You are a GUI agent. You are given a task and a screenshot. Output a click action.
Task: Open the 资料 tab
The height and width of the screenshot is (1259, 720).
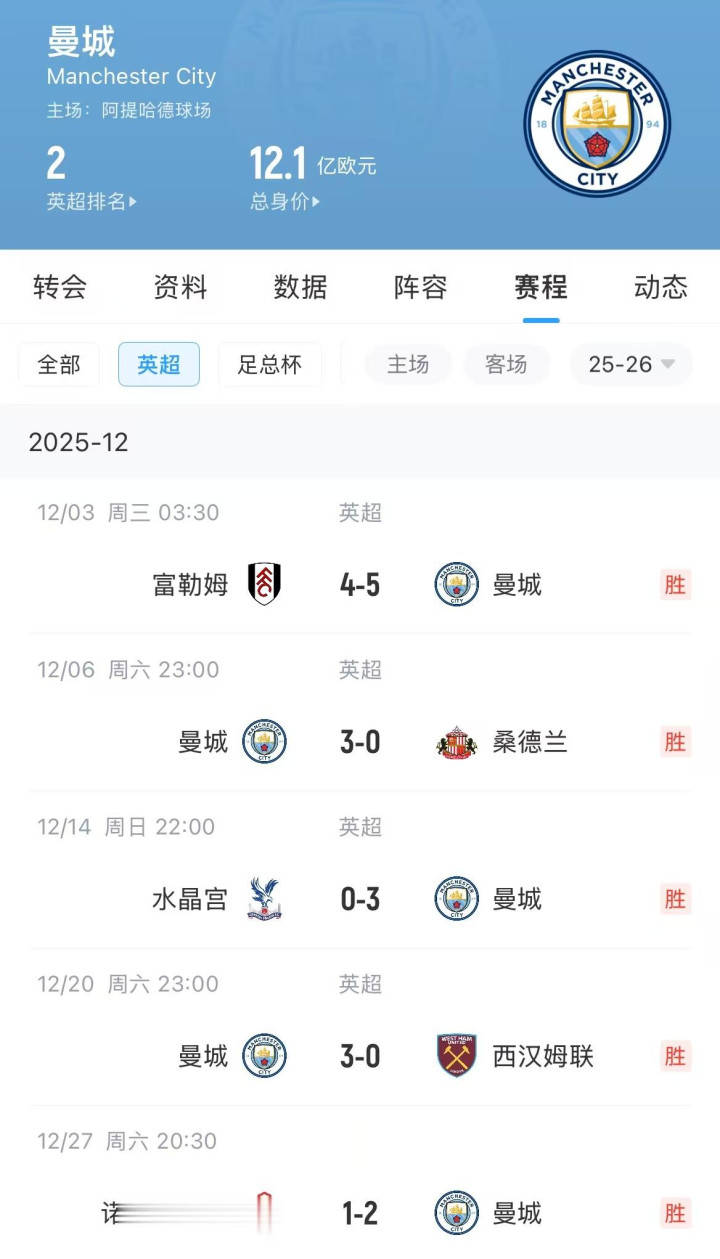coord(180,288)
